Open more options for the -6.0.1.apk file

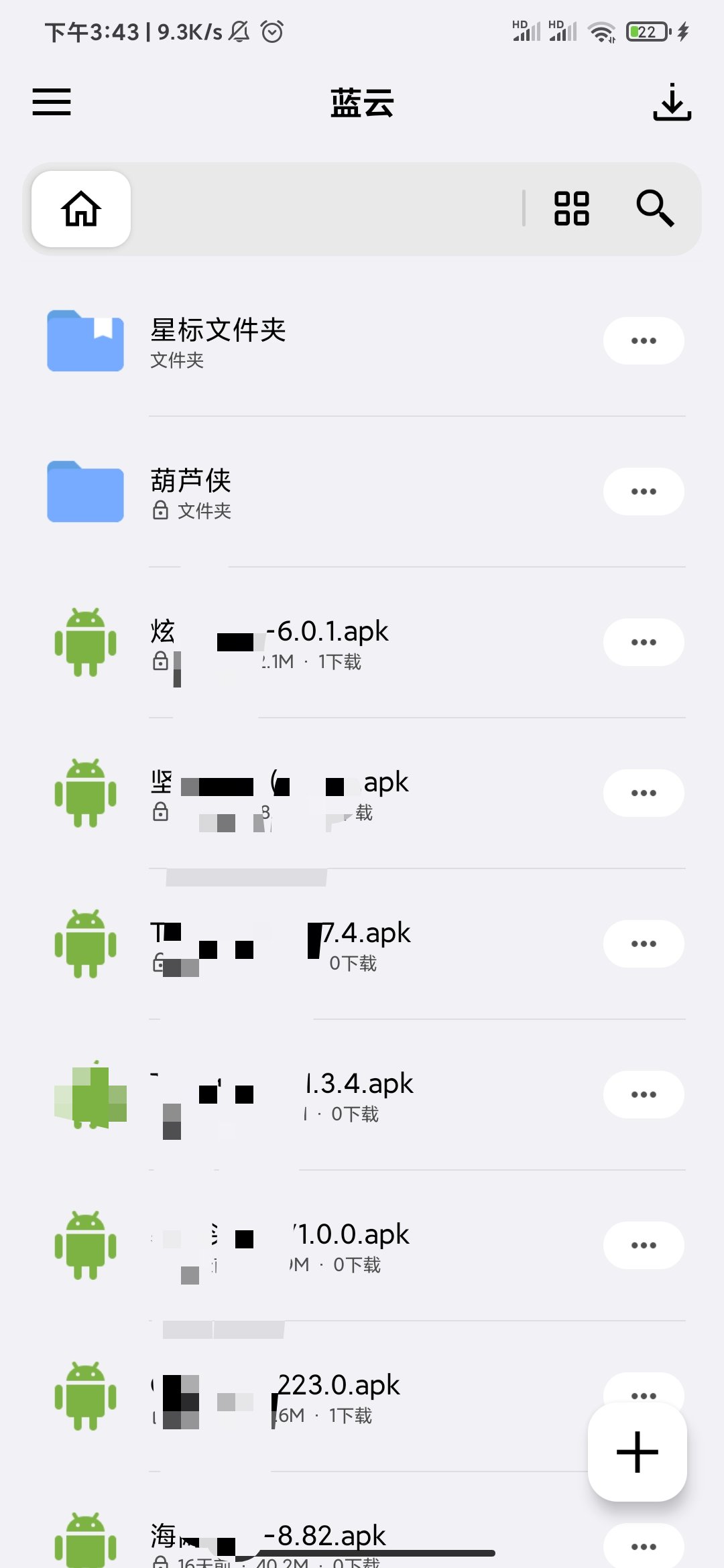[644, 642]
